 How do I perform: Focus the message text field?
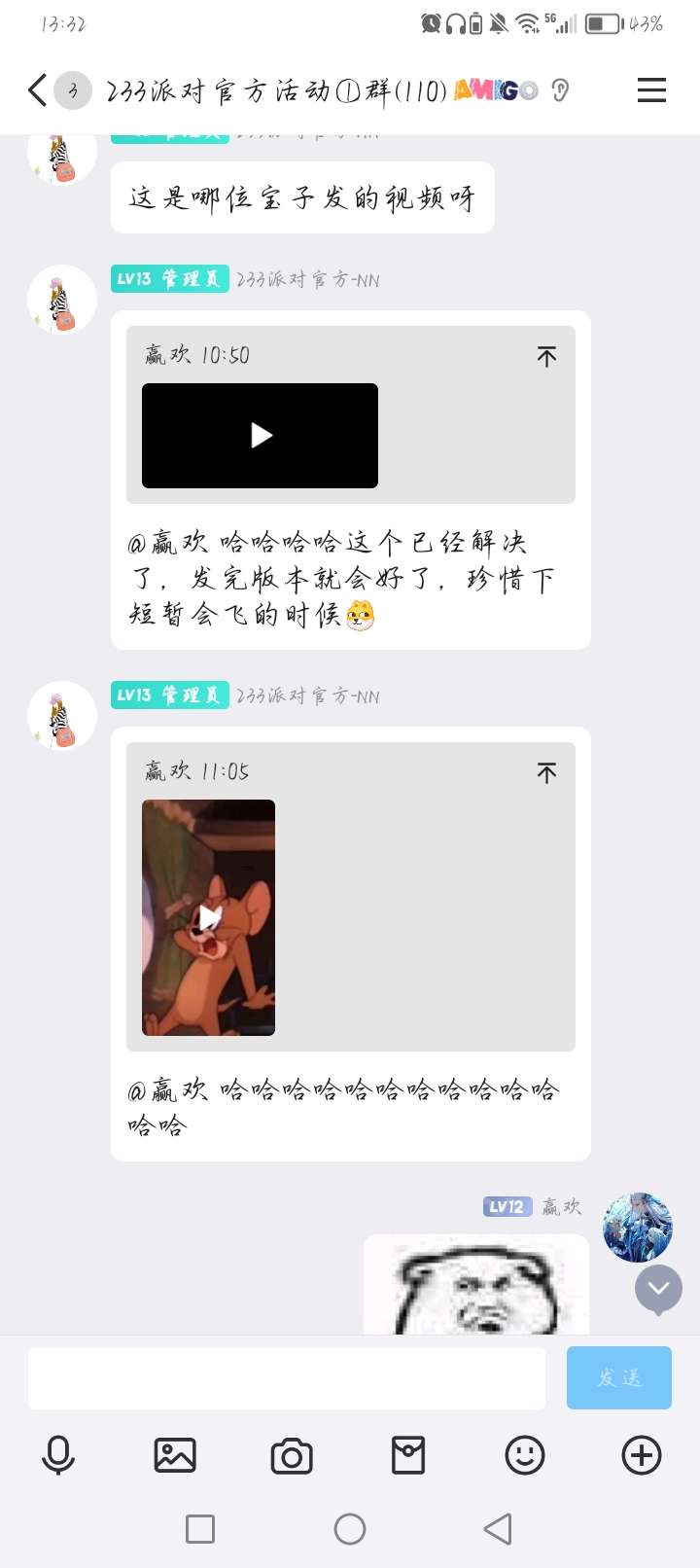[x=286, y=1377]
